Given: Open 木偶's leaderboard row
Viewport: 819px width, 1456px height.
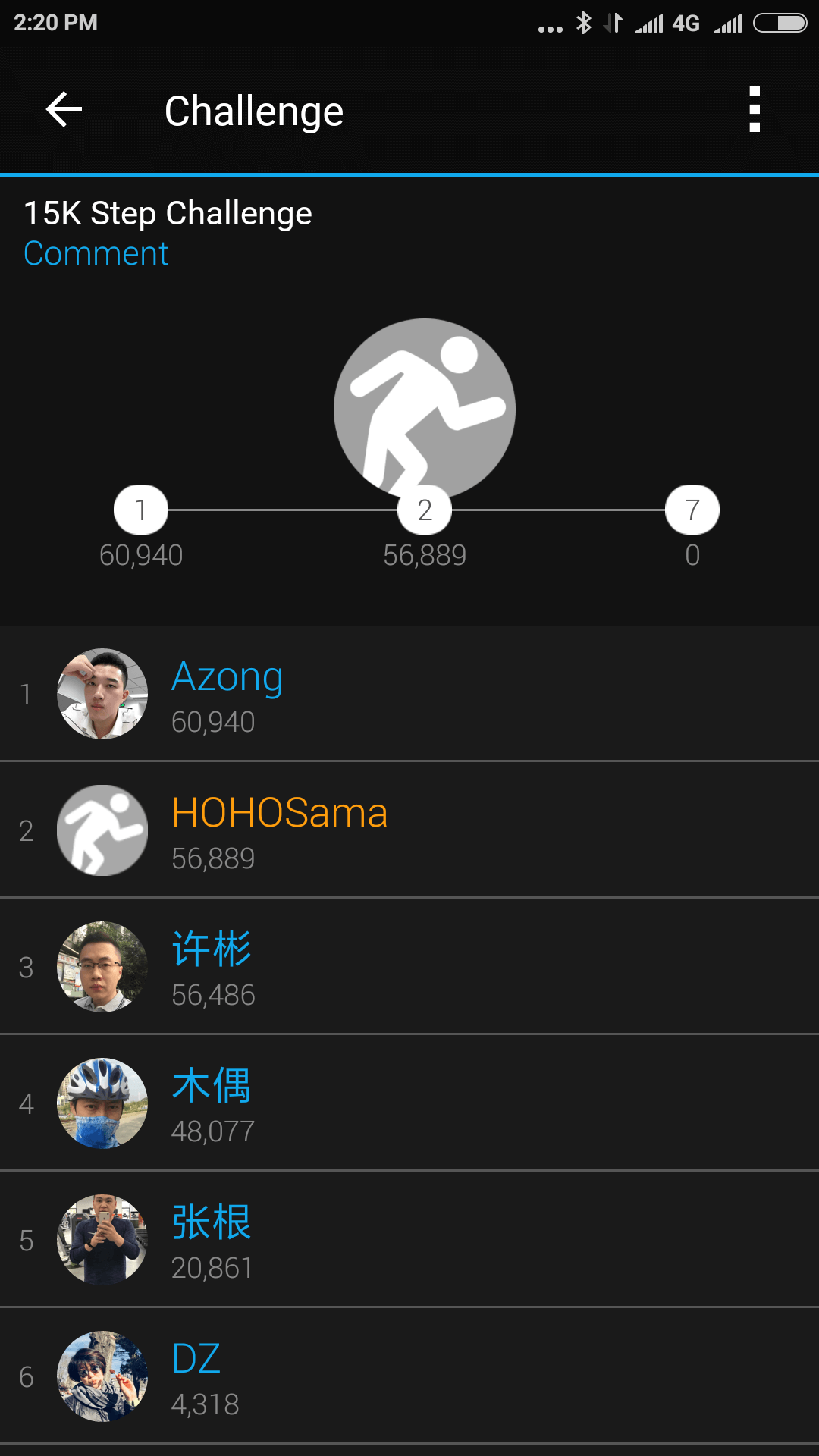Looking at the screenshot, I should (409, 1103).
